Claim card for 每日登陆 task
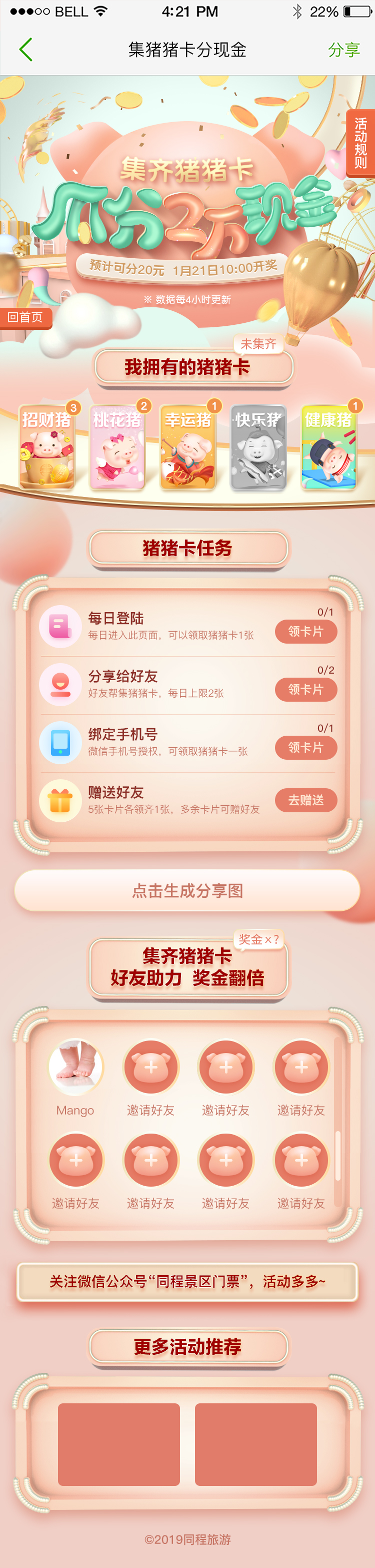This screenshot has width=375, height=1568. pos(305,631)
